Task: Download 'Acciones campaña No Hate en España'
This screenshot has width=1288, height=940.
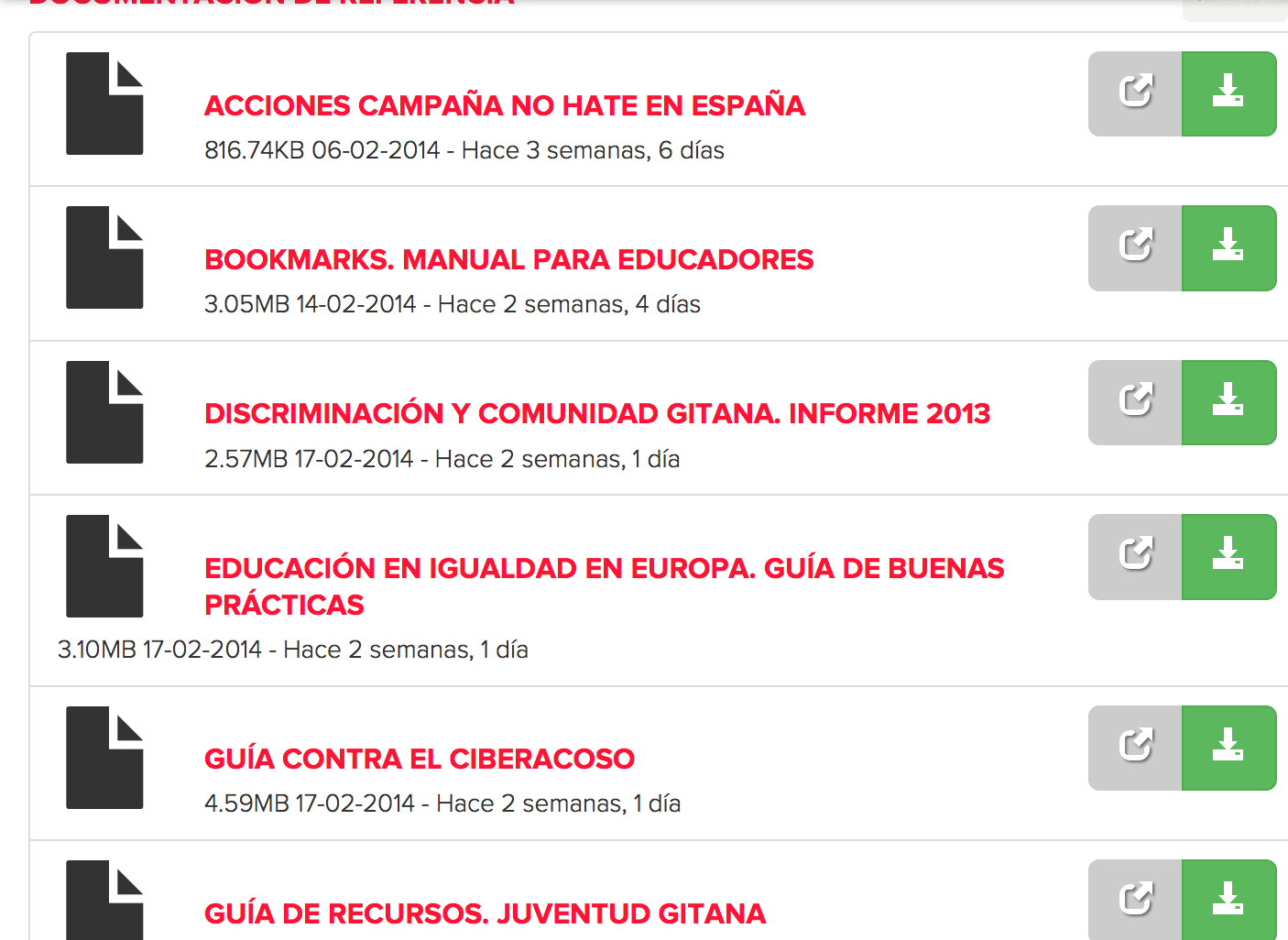Action: click(1228, 93)
